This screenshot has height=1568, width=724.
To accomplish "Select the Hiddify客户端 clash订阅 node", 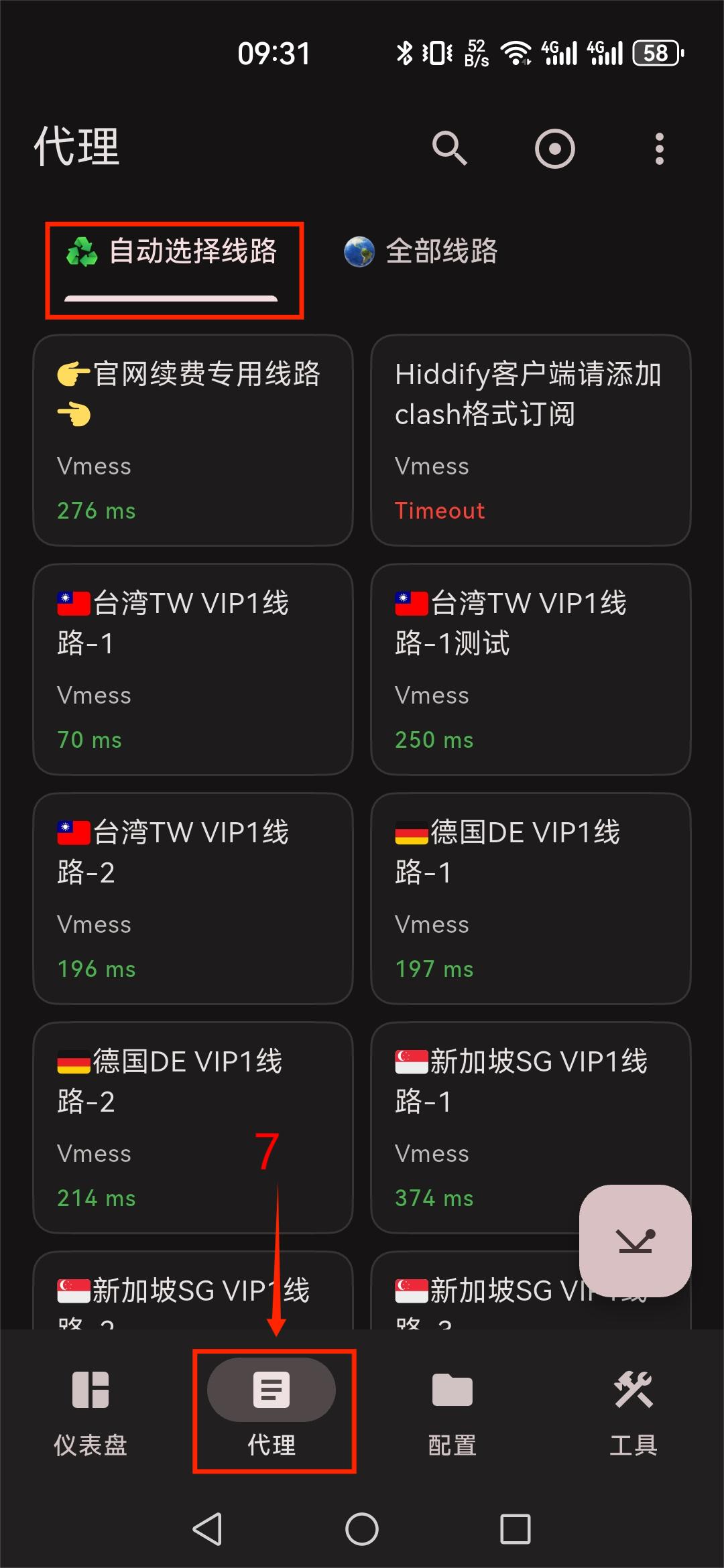I will [530, 440].
